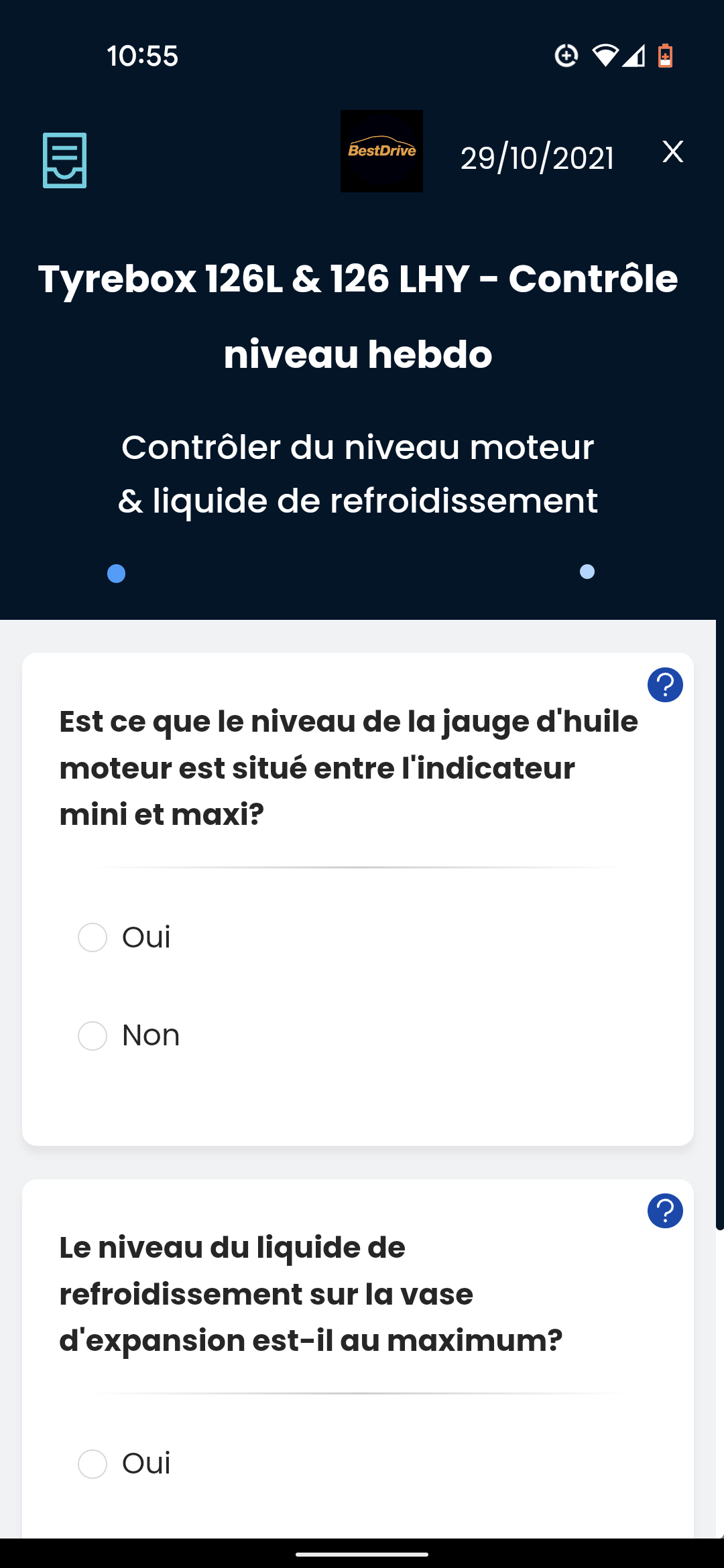Close the form with the X
The height and width of the screenshot is (1568, 724).
672,151
